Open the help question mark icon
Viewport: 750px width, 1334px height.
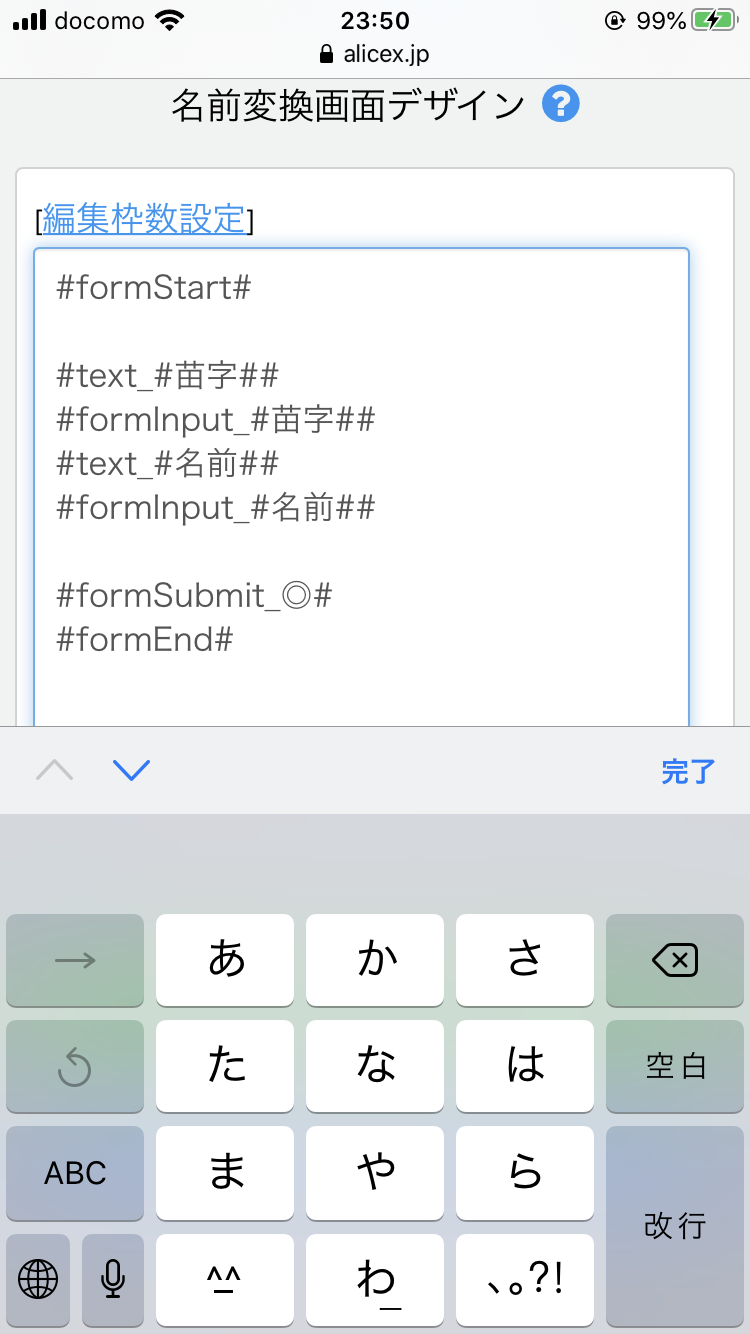click(561, 104)
